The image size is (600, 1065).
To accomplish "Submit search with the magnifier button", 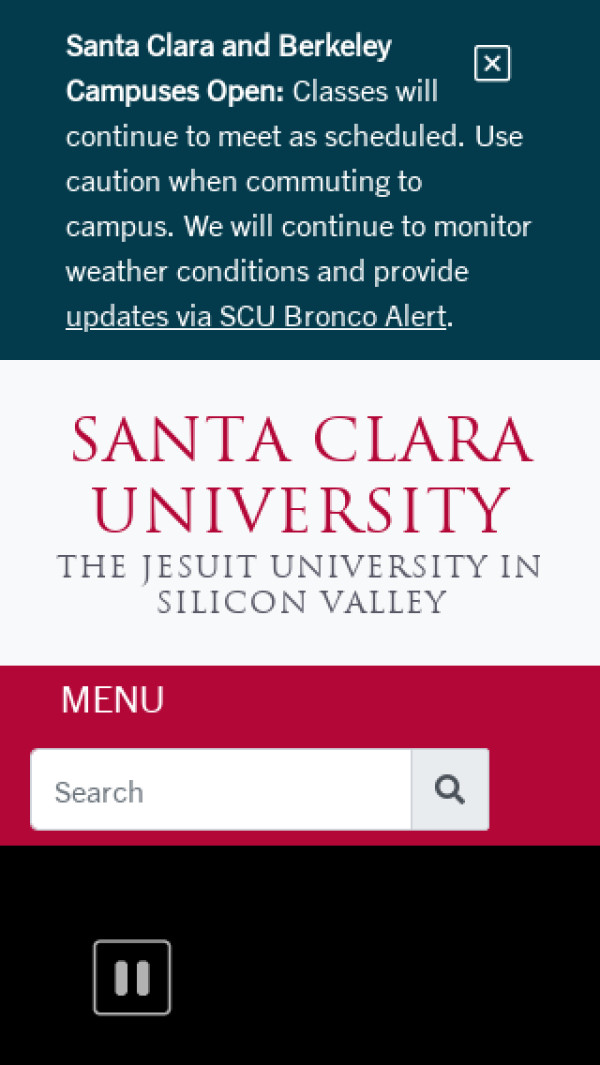I will point(450,790).
